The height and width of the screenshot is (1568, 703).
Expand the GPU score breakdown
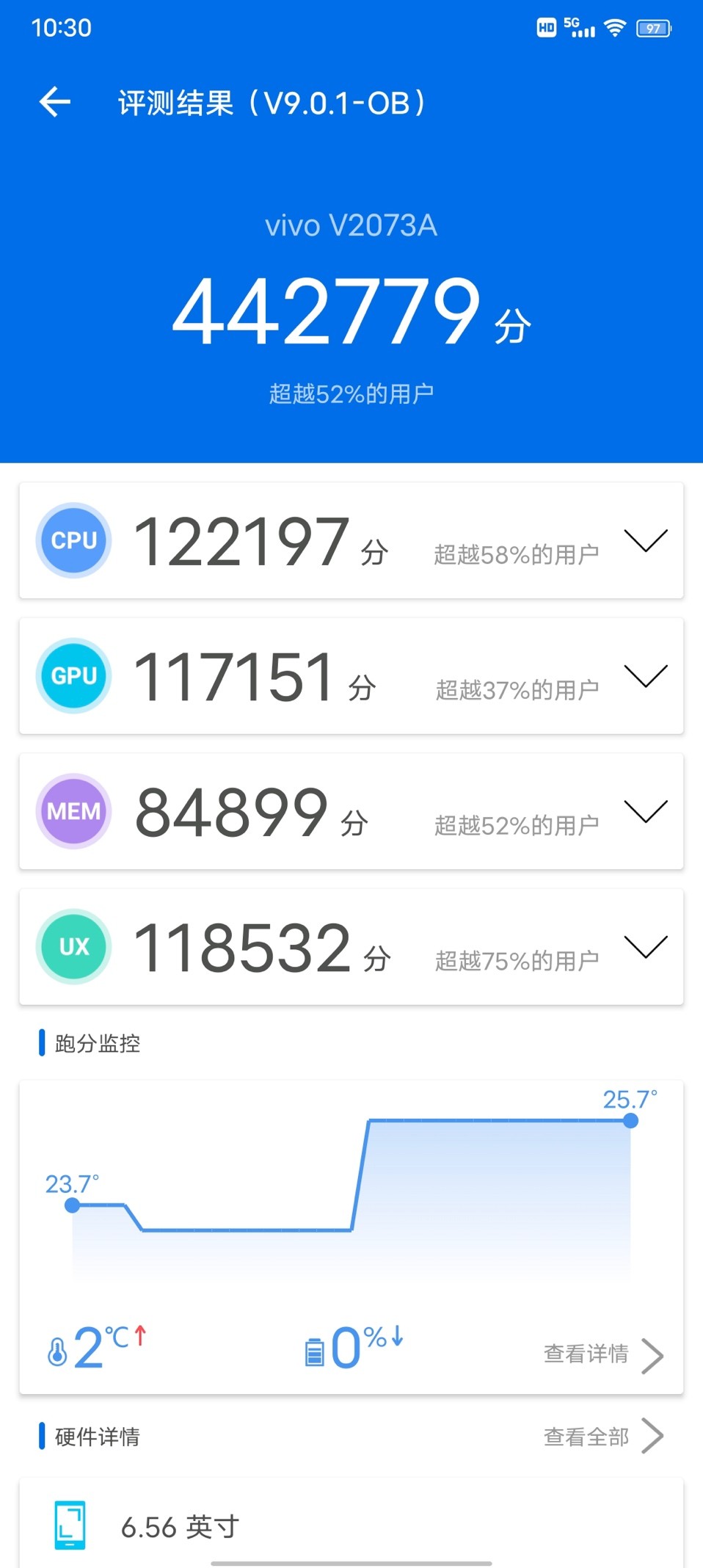[x=645, y=675]
